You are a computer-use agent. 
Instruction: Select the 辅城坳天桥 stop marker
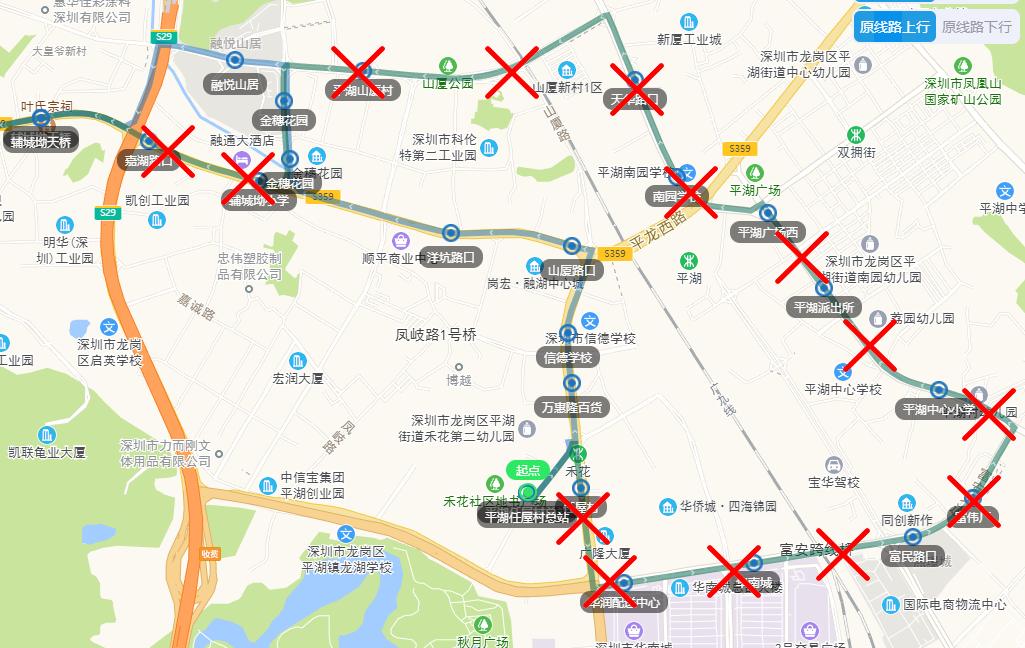click(41, 118)
